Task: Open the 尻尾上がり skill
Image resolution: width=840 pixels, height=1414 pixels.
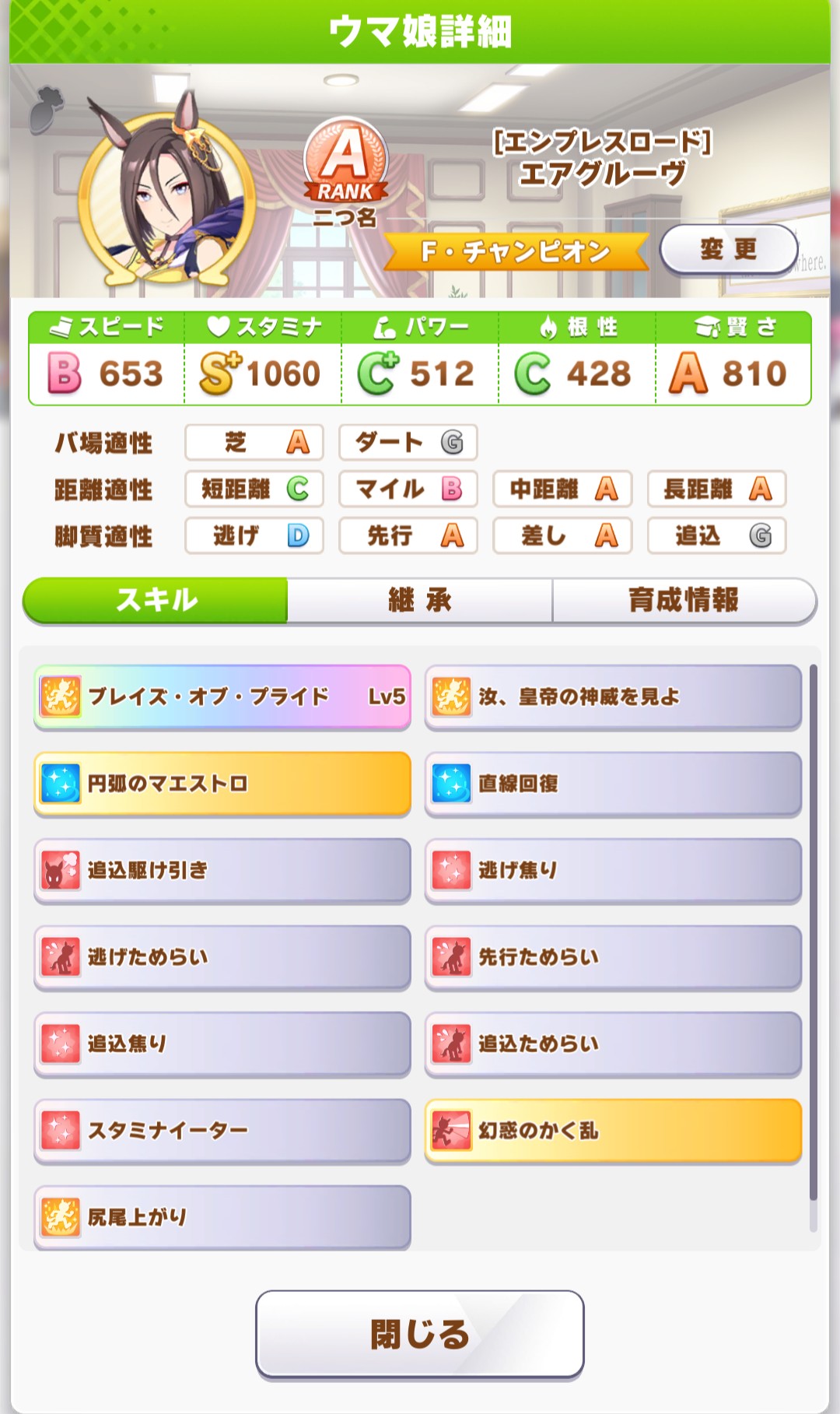Action: [x=222, y=1217]
